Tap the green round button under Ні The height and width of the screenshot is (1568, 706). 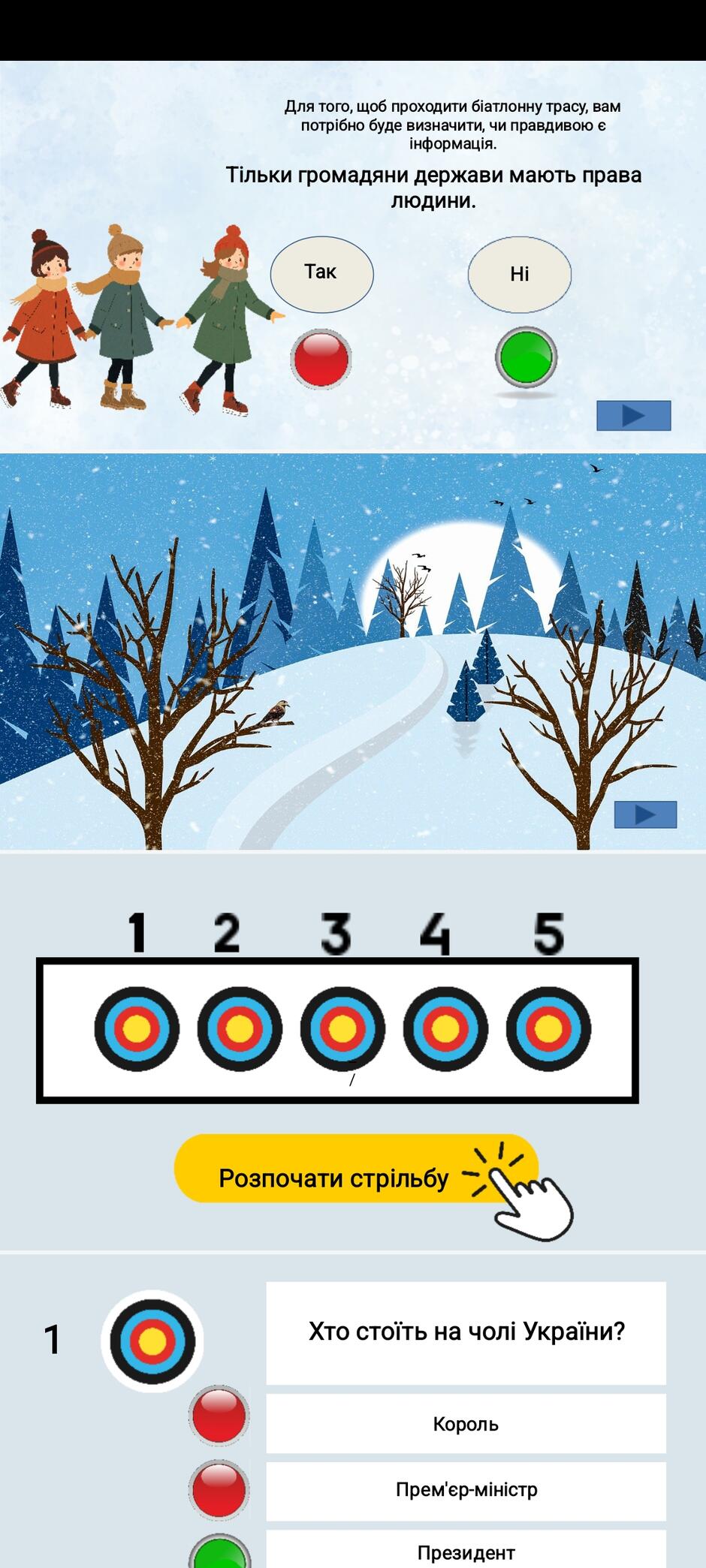click(526, 357)
